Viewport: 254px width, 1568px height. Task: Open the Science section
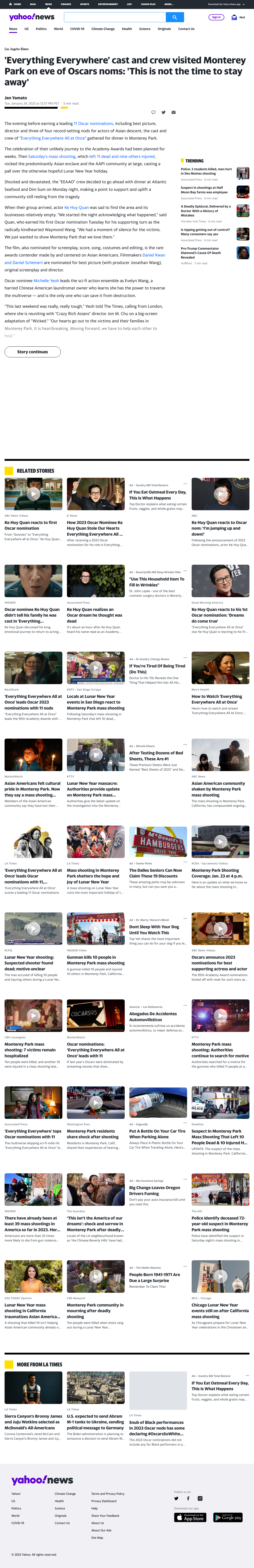(145, 29)
